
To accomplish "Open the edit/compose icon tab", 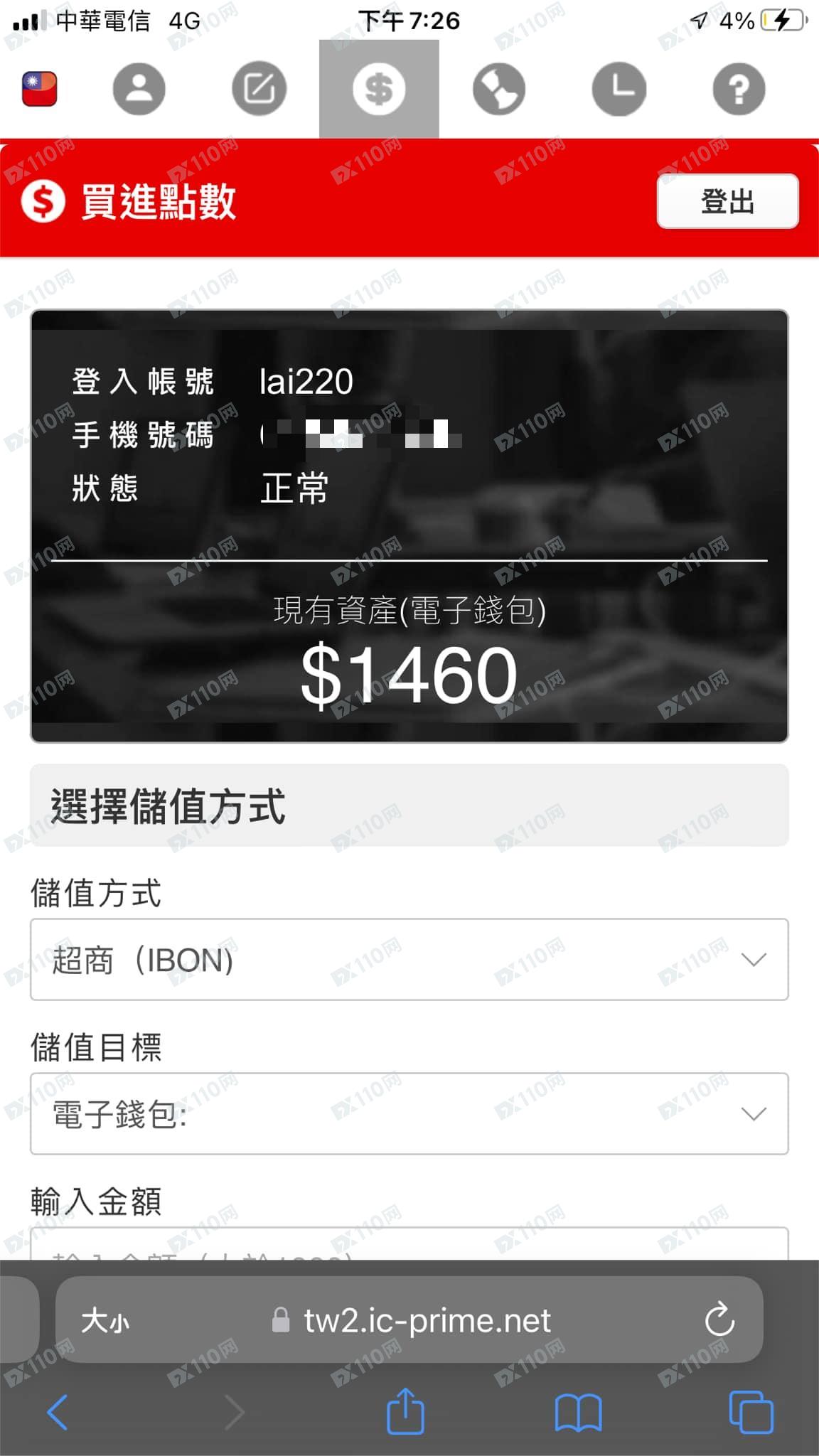I will pyautogui.click(x=259, y=89).
